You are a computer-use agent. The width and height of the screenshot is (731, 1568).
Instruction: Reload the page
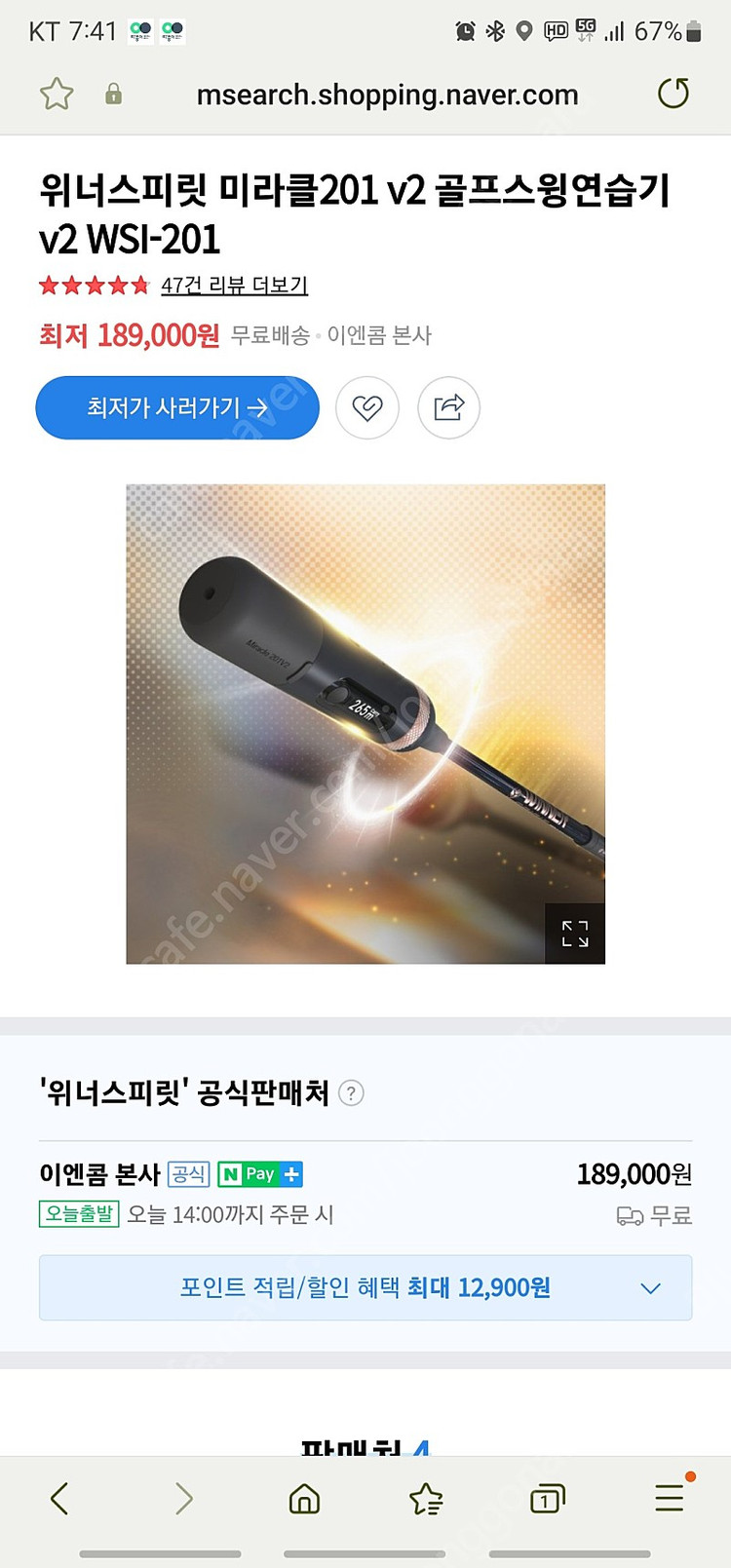point(673,94)
